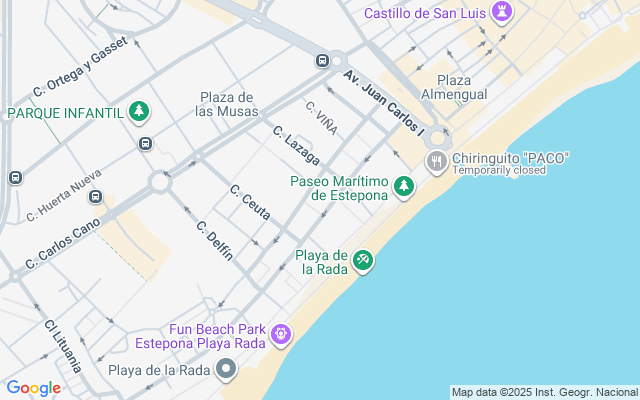This screenshot has width=640, height=400.
Task: Tap the bus stop below PARQUE INFANTIL
Action: pos(145,144)
